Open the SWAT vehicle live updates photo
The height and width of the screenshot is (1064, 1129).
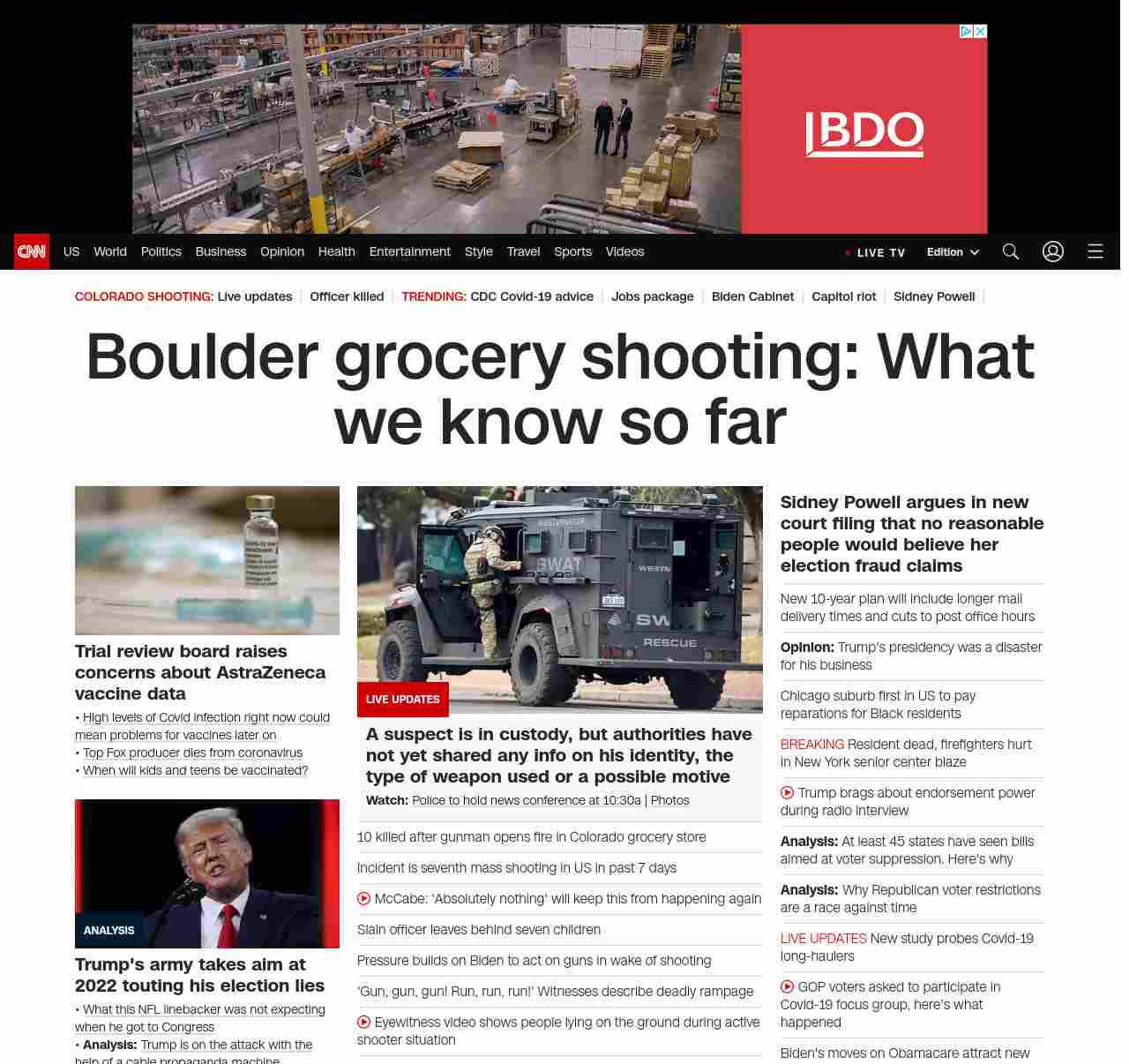point(559,600)
